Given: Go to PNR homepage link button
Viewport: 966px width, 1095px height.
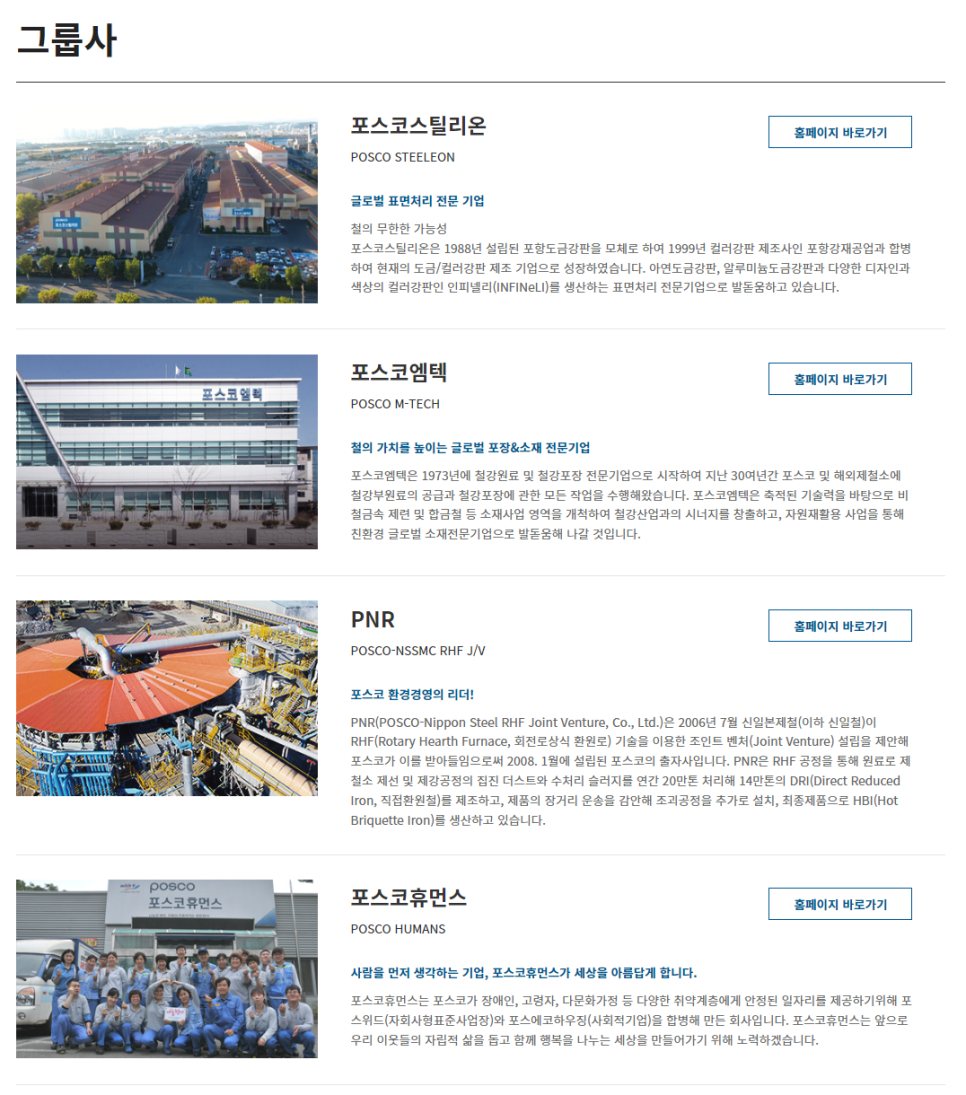Looking at the screenshot, I should point(839,626).
